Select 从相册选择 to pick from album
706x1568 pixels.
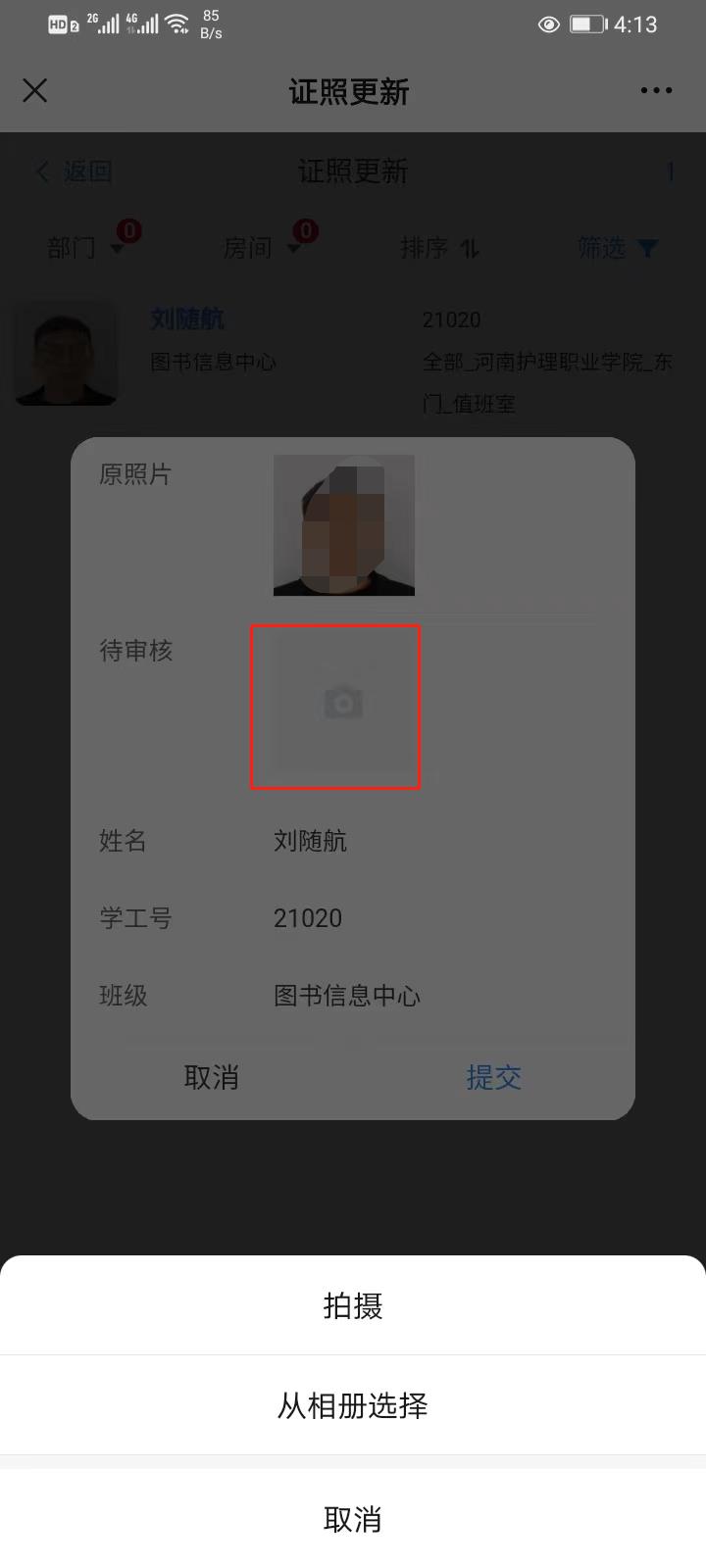pyautogui.click(x=353, y=1406)
